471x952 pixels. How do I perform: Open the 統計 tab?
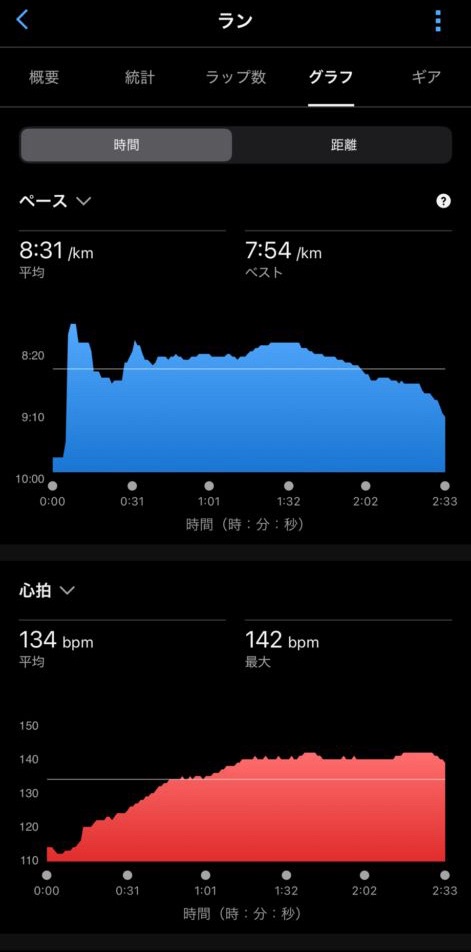pos(139,77)
